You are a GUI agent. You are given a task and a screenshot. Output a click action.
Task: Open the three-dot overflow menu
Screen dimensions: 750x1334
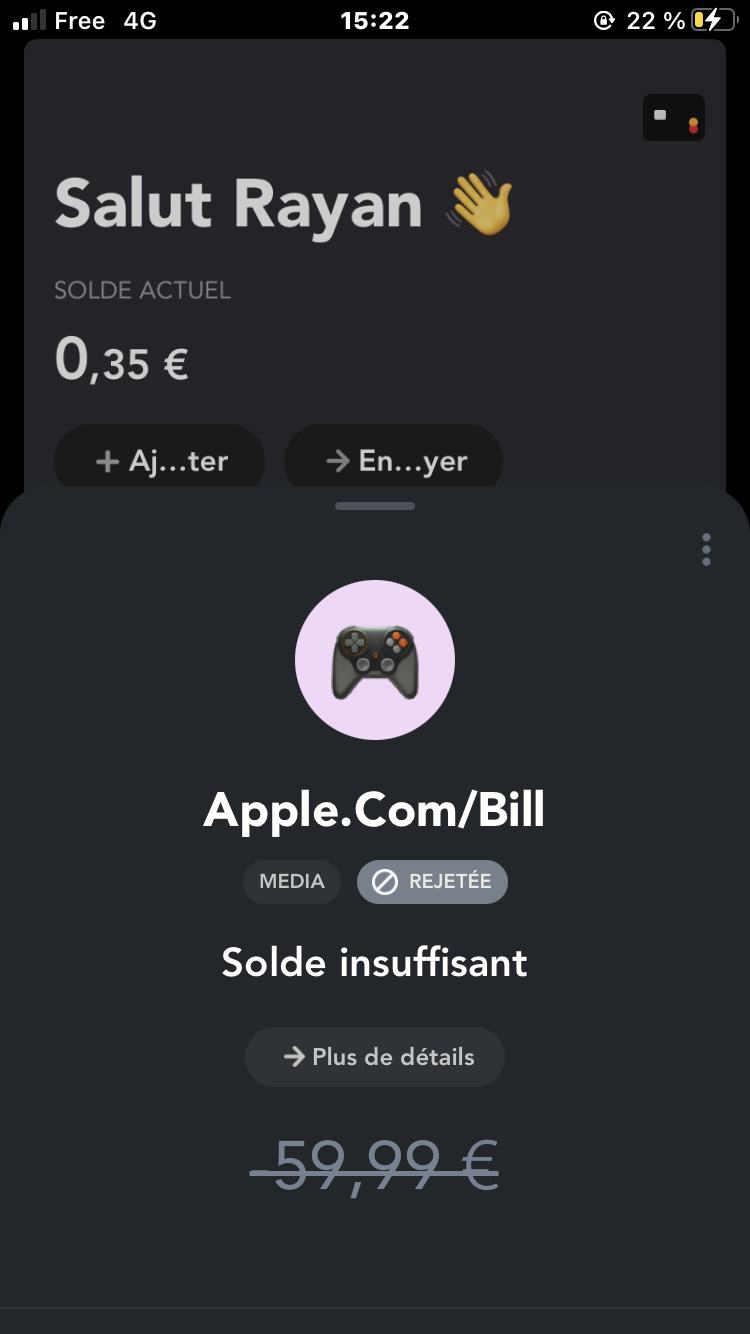pos(706,549)
